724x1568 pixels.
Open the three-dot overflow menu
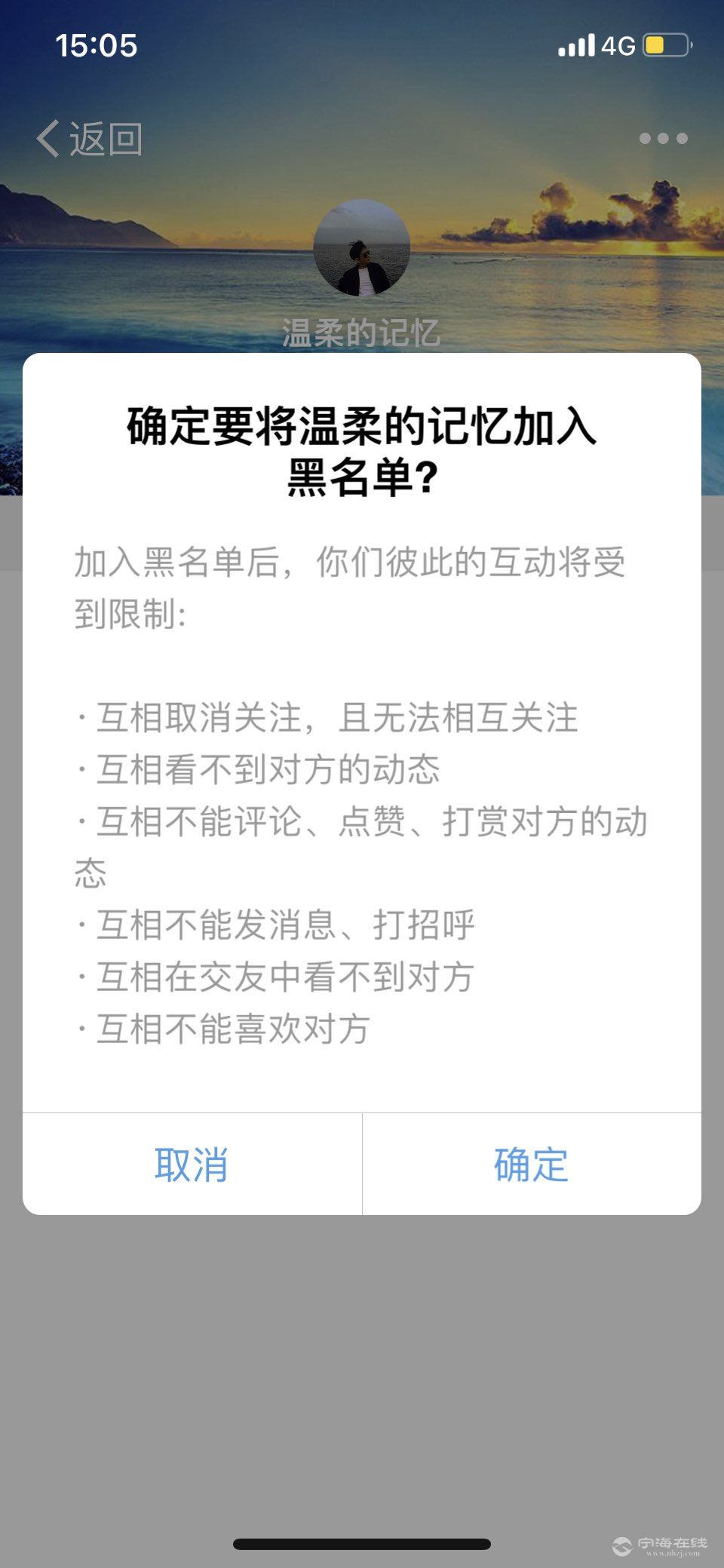663,139
